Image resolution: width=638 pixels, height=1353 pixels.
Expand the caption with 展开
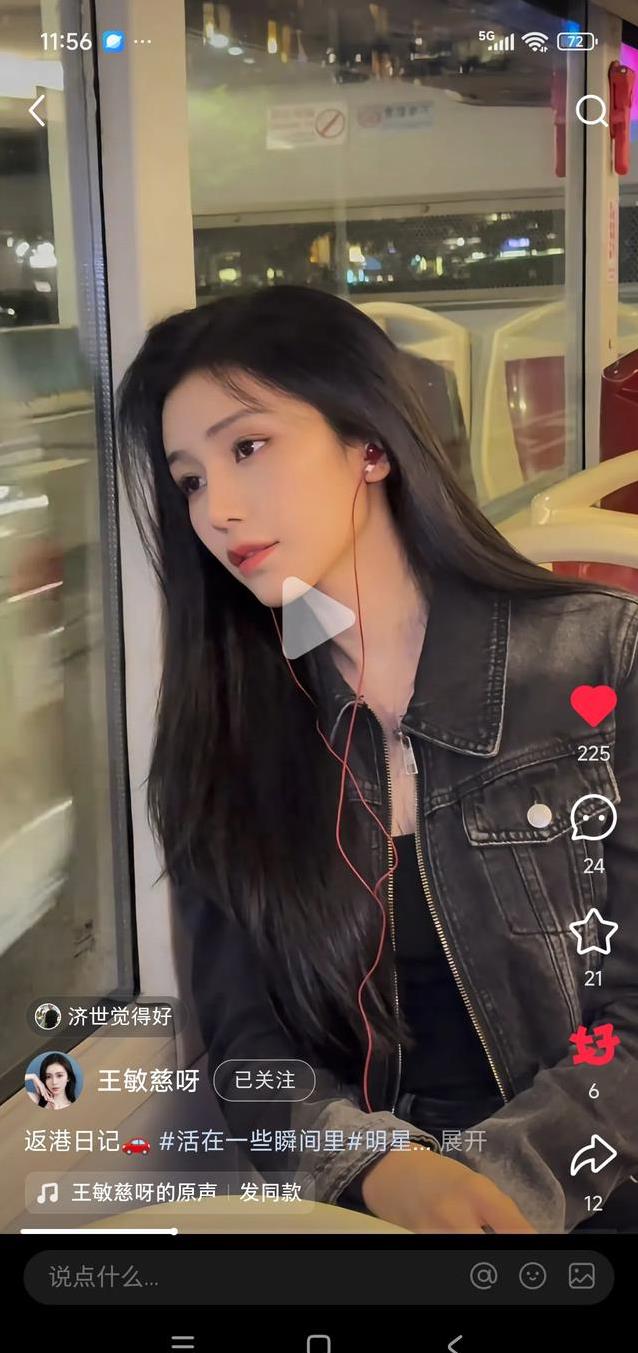(463, 1141)
